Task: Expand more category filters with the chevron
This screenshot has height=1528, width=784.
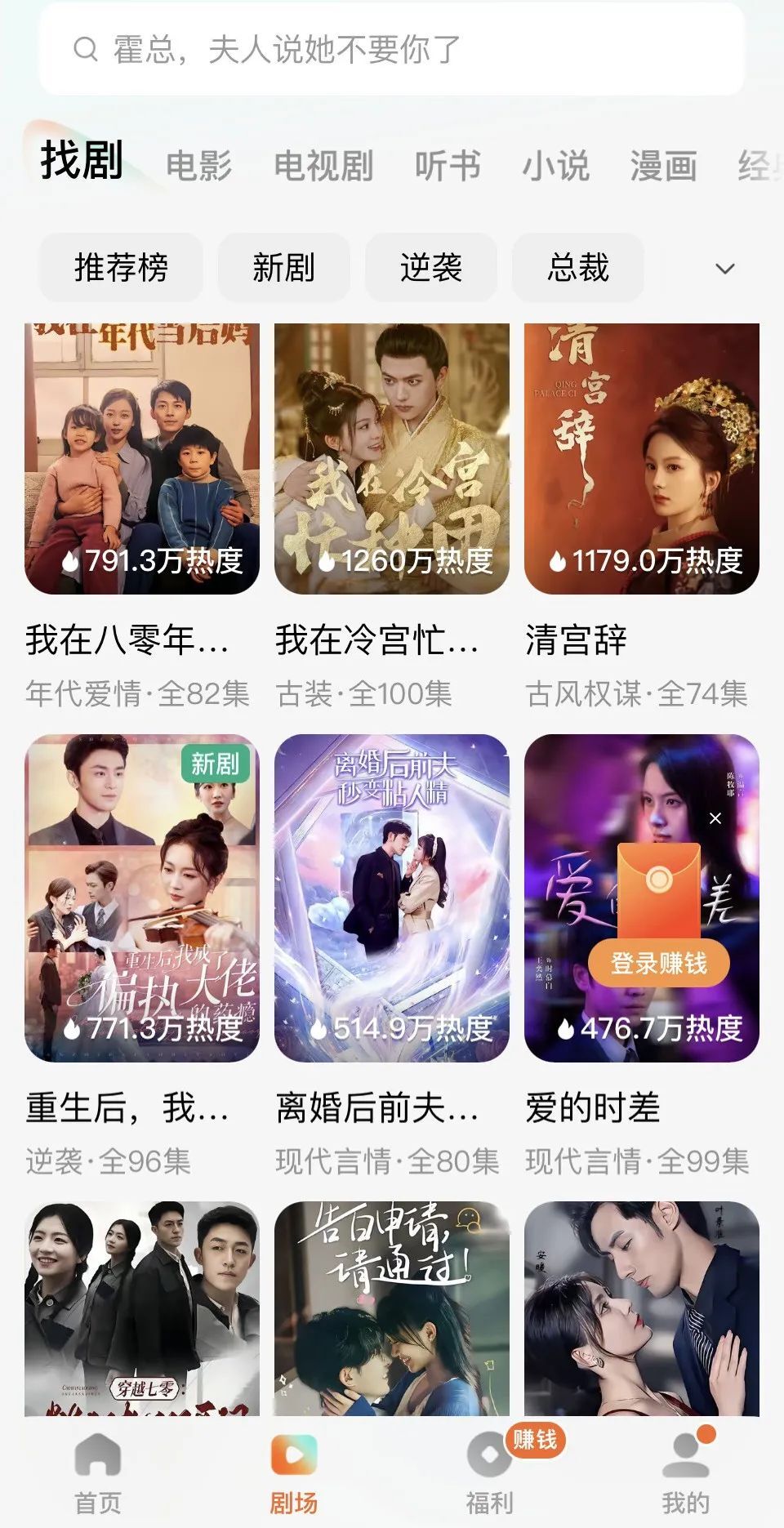Action: (x=724, y=269)
